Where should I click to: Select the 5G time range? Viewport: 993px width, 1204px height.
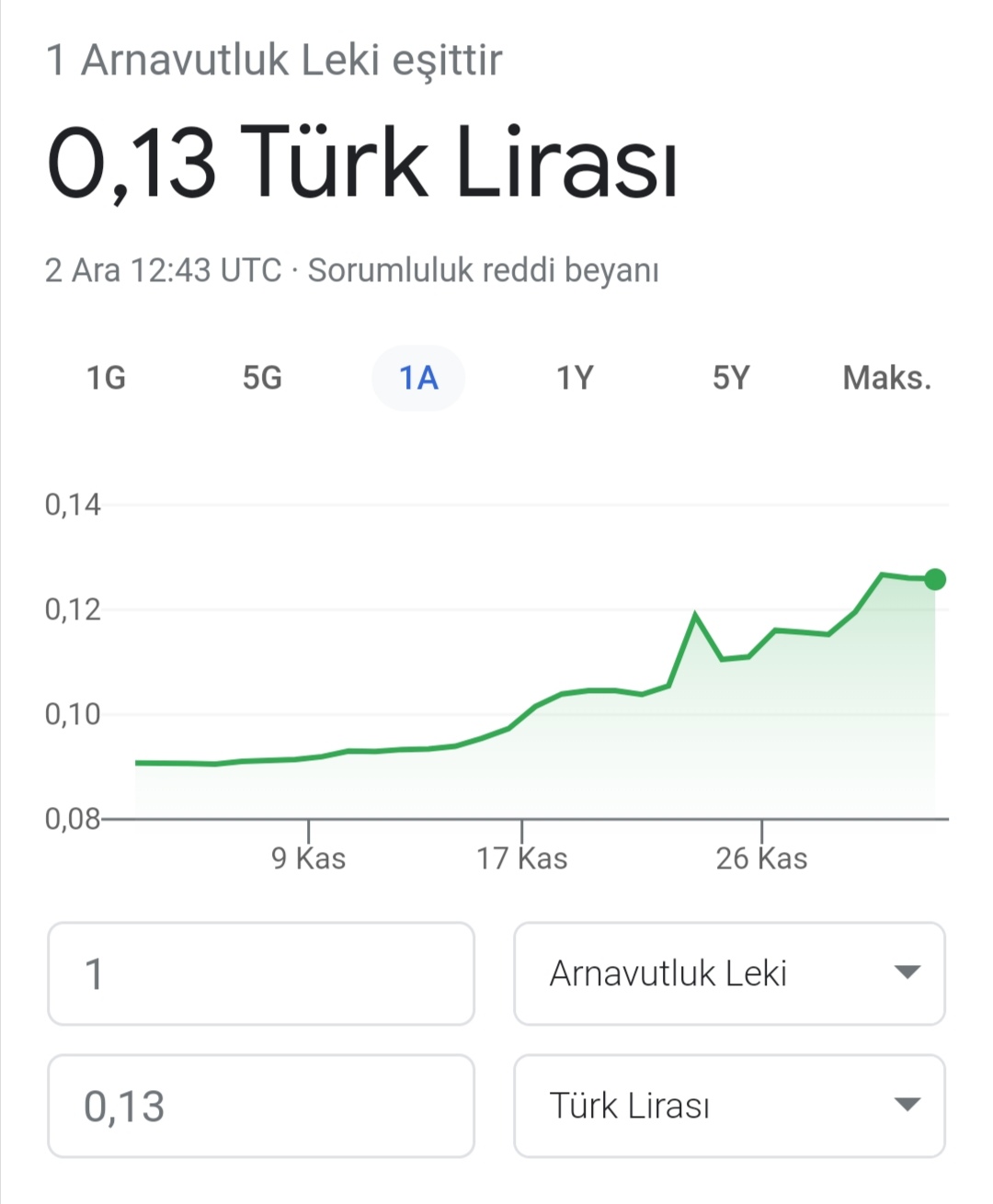pyautogui.click(x=262, y=378)
